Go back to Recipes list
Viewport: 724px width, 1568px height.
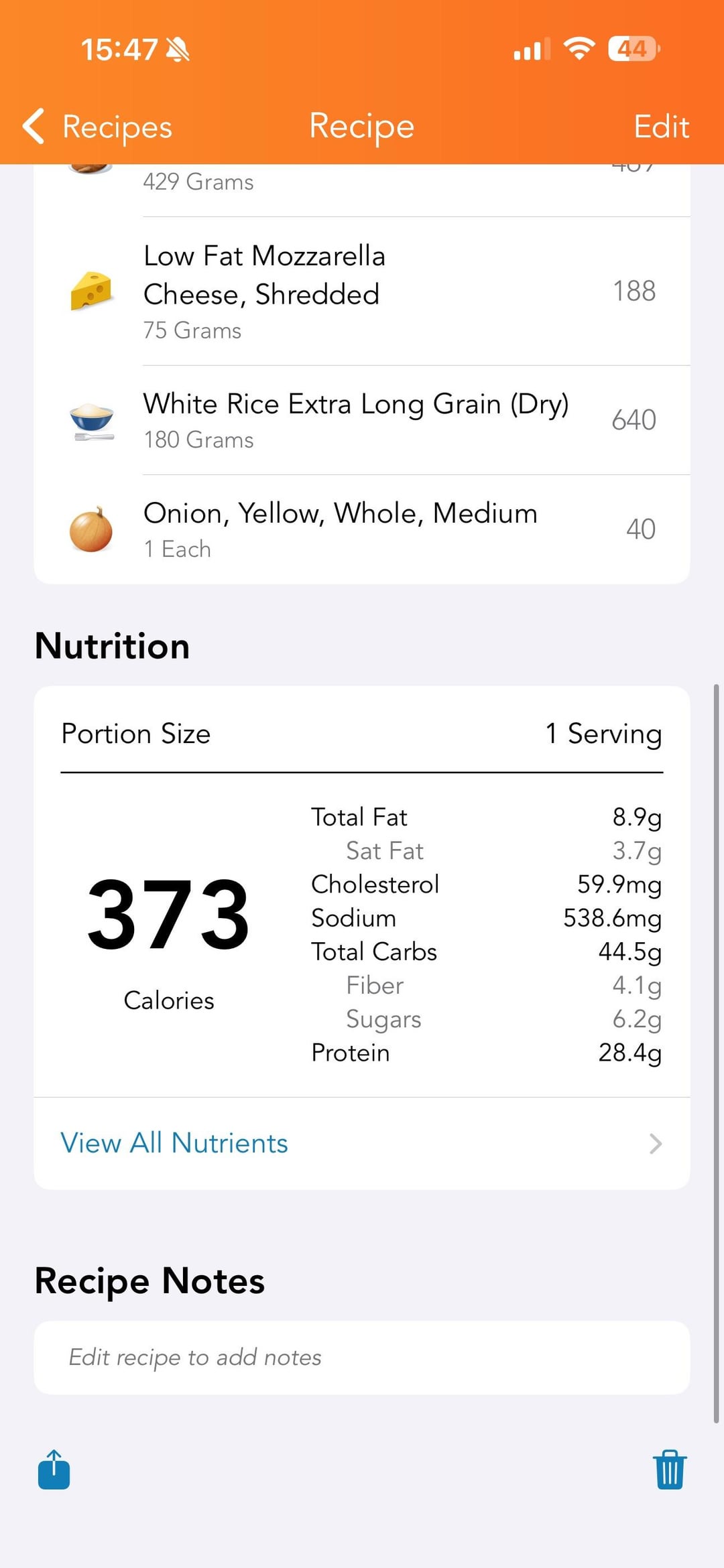(x=98, y=127)
